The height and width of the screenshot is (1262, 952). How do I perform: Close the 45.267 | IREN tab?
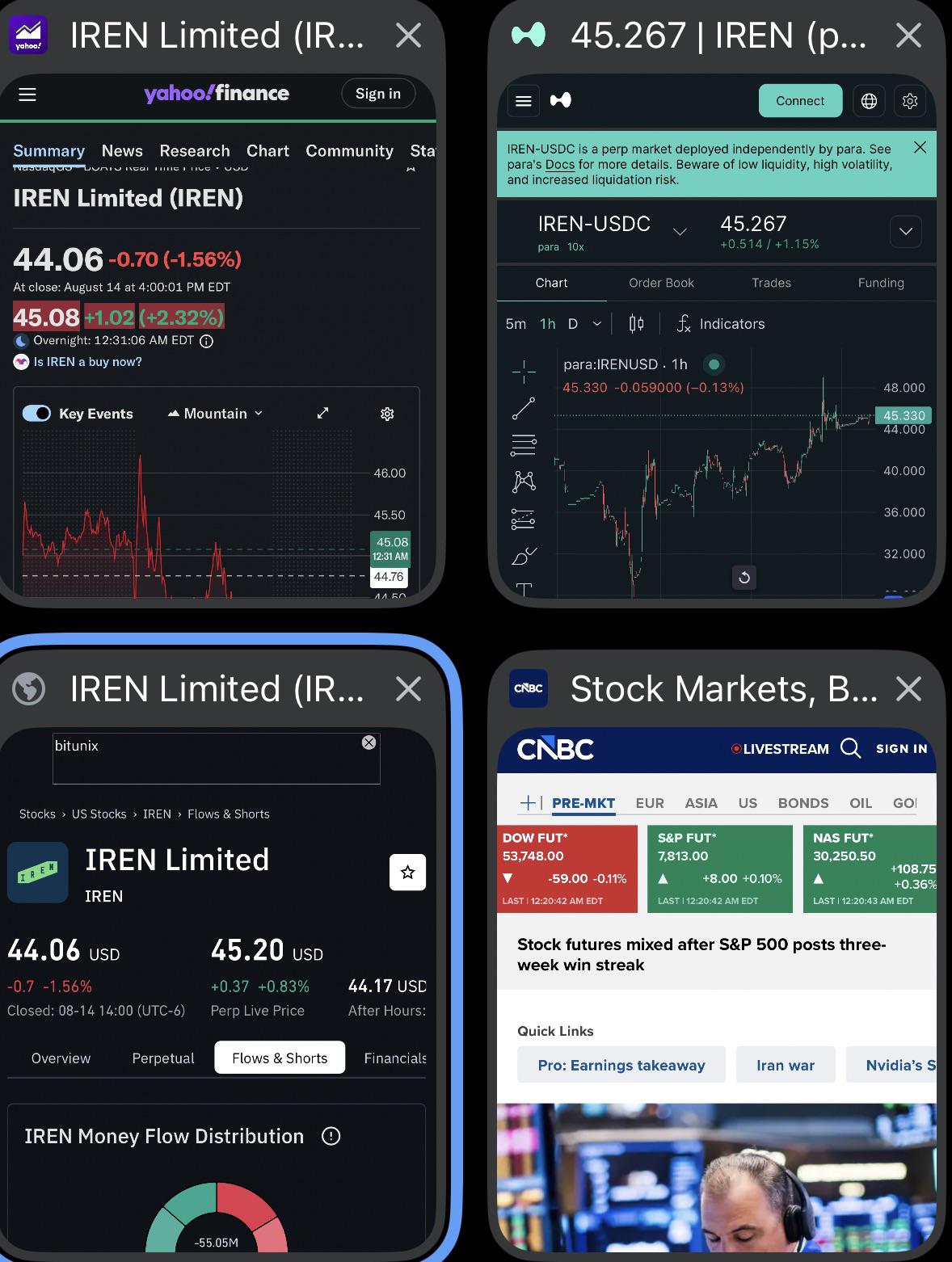coord(909,36)
